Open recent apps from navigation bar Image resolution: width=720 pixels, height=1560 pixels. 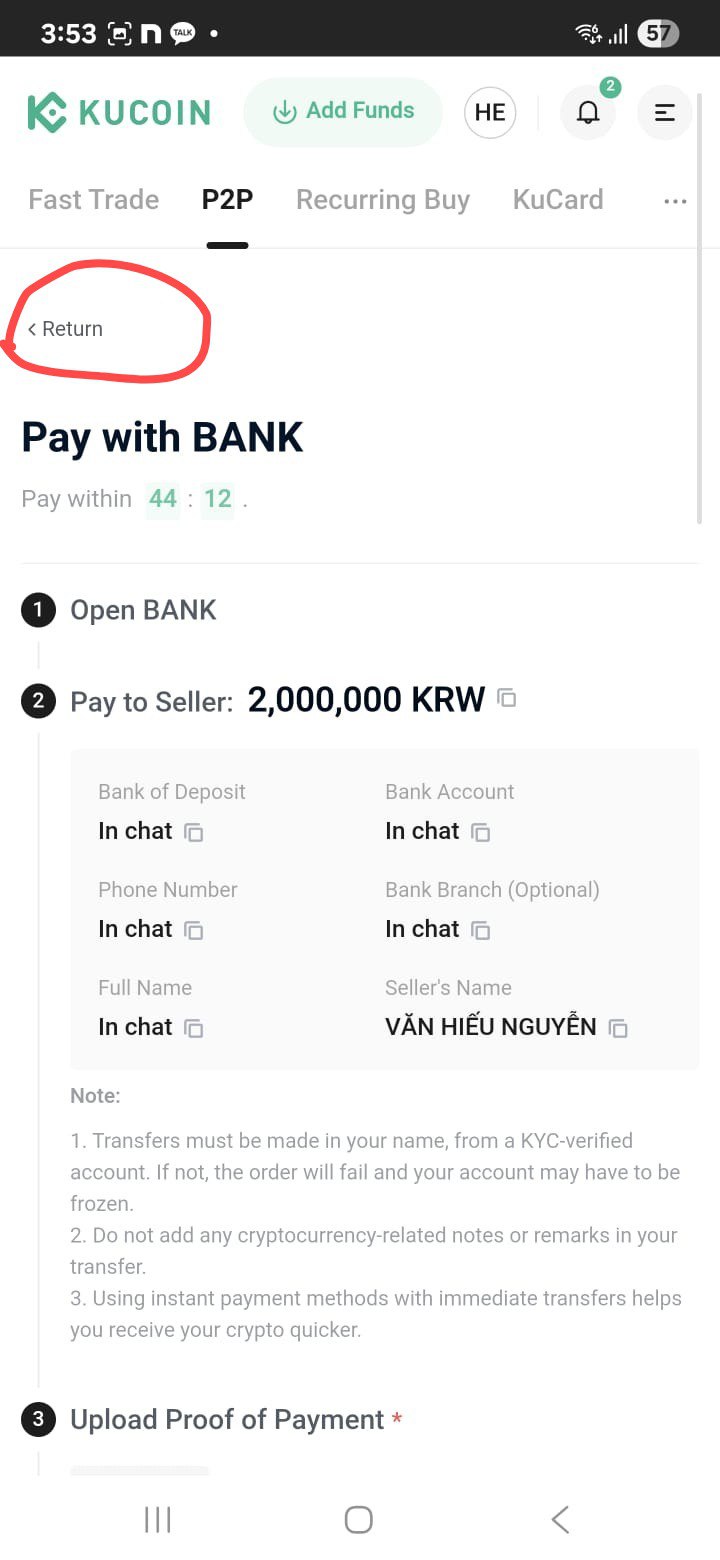[158, 1520]
